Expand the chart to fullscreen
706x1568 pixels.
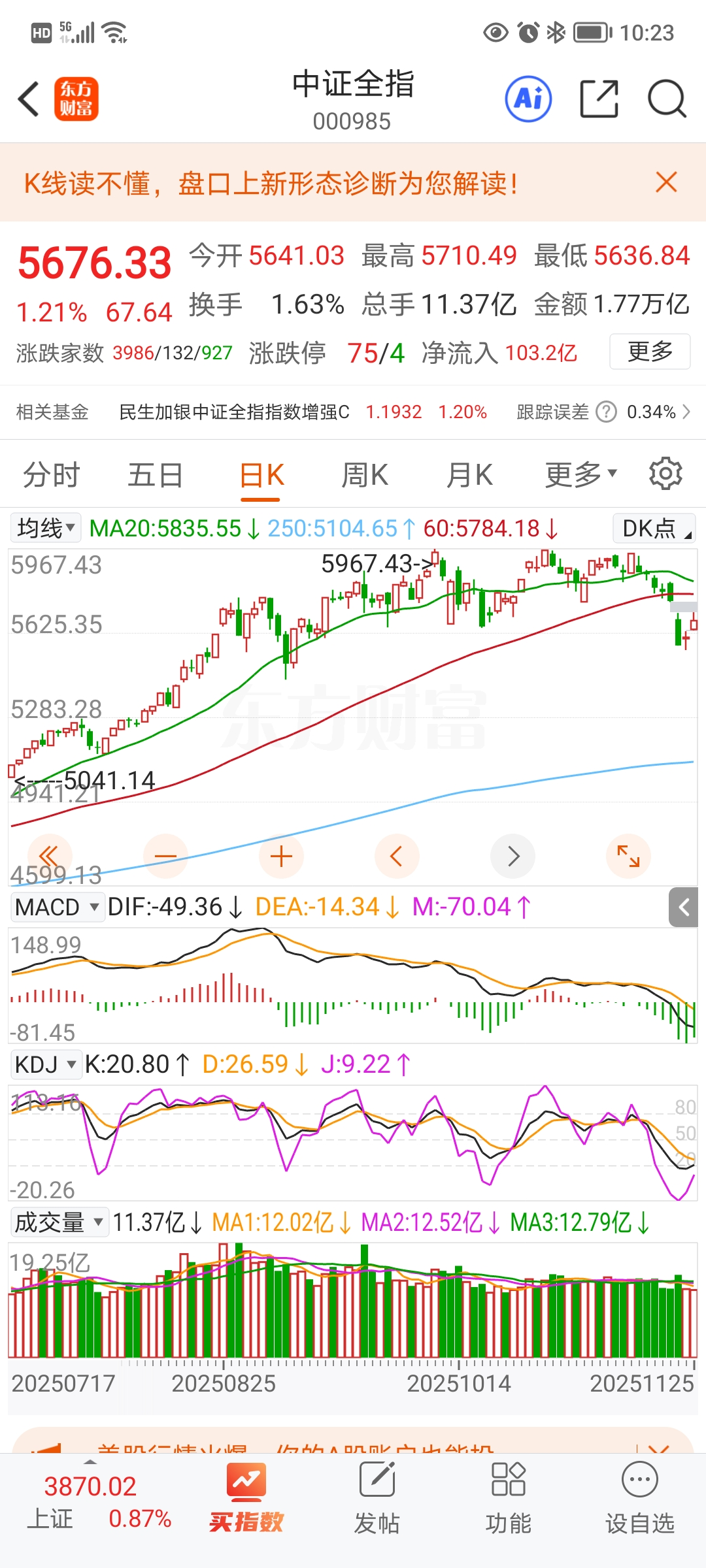[628, 856]
